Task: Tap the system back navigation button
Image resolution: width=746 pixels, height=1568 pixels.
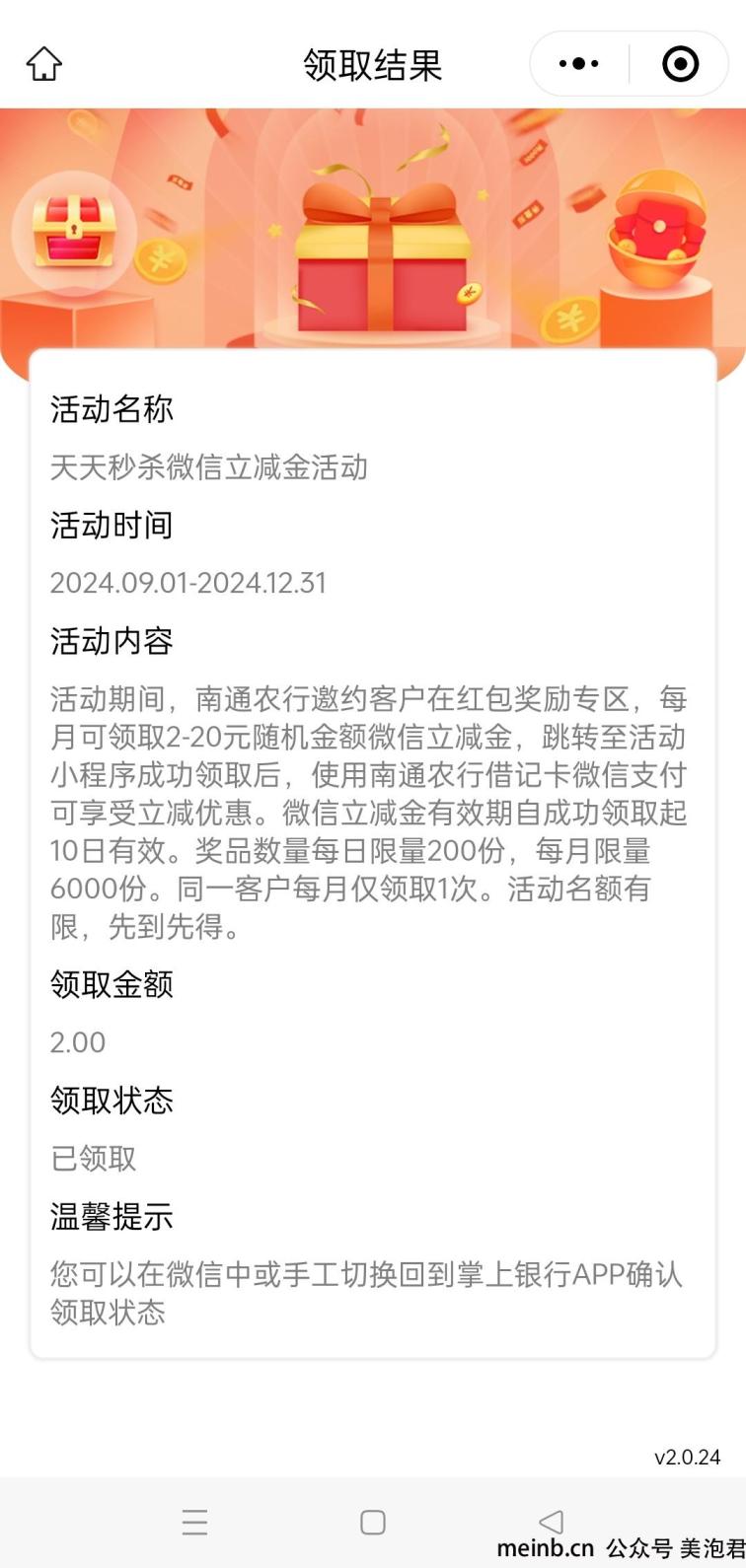Action: click(552, 1522)
